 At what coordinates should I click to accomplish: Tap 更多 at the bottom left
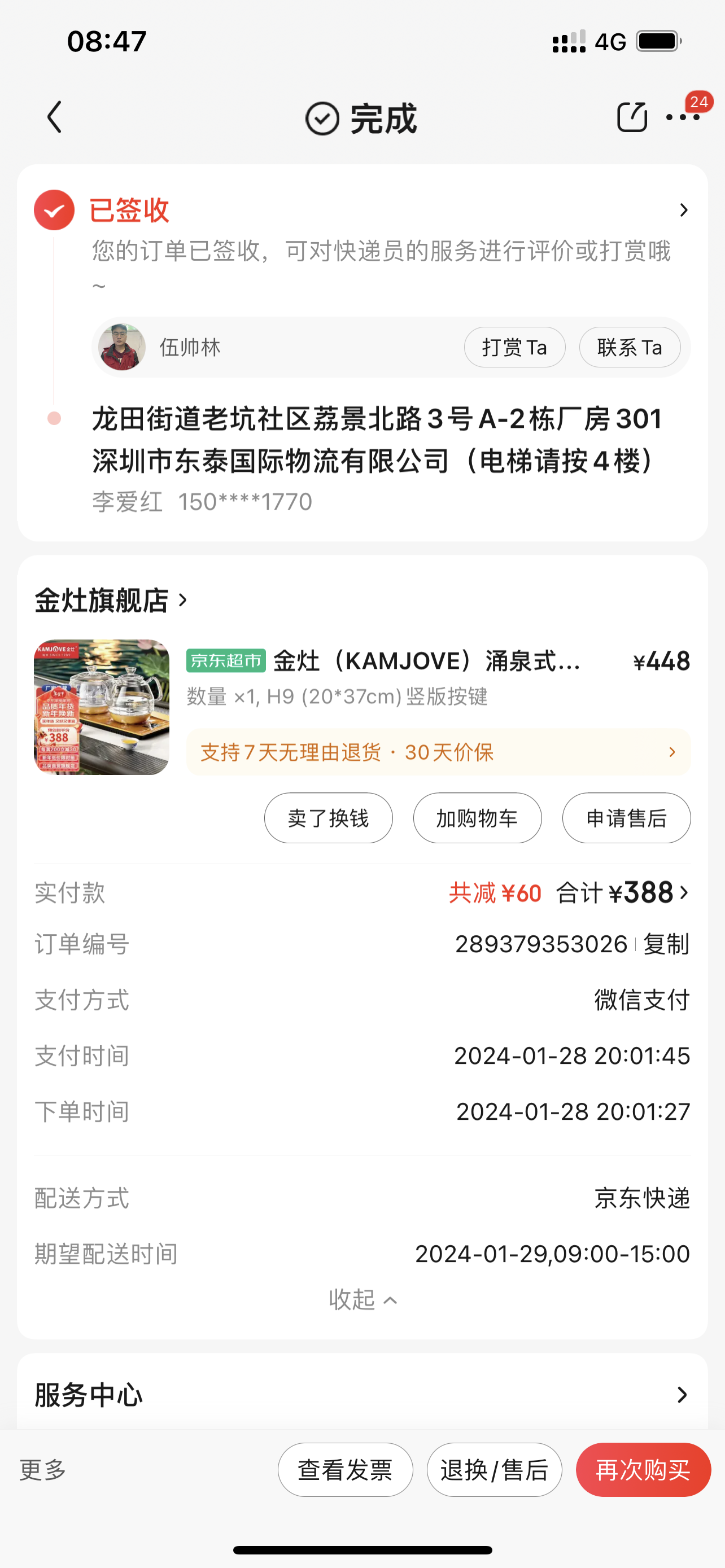[42, 1469]
